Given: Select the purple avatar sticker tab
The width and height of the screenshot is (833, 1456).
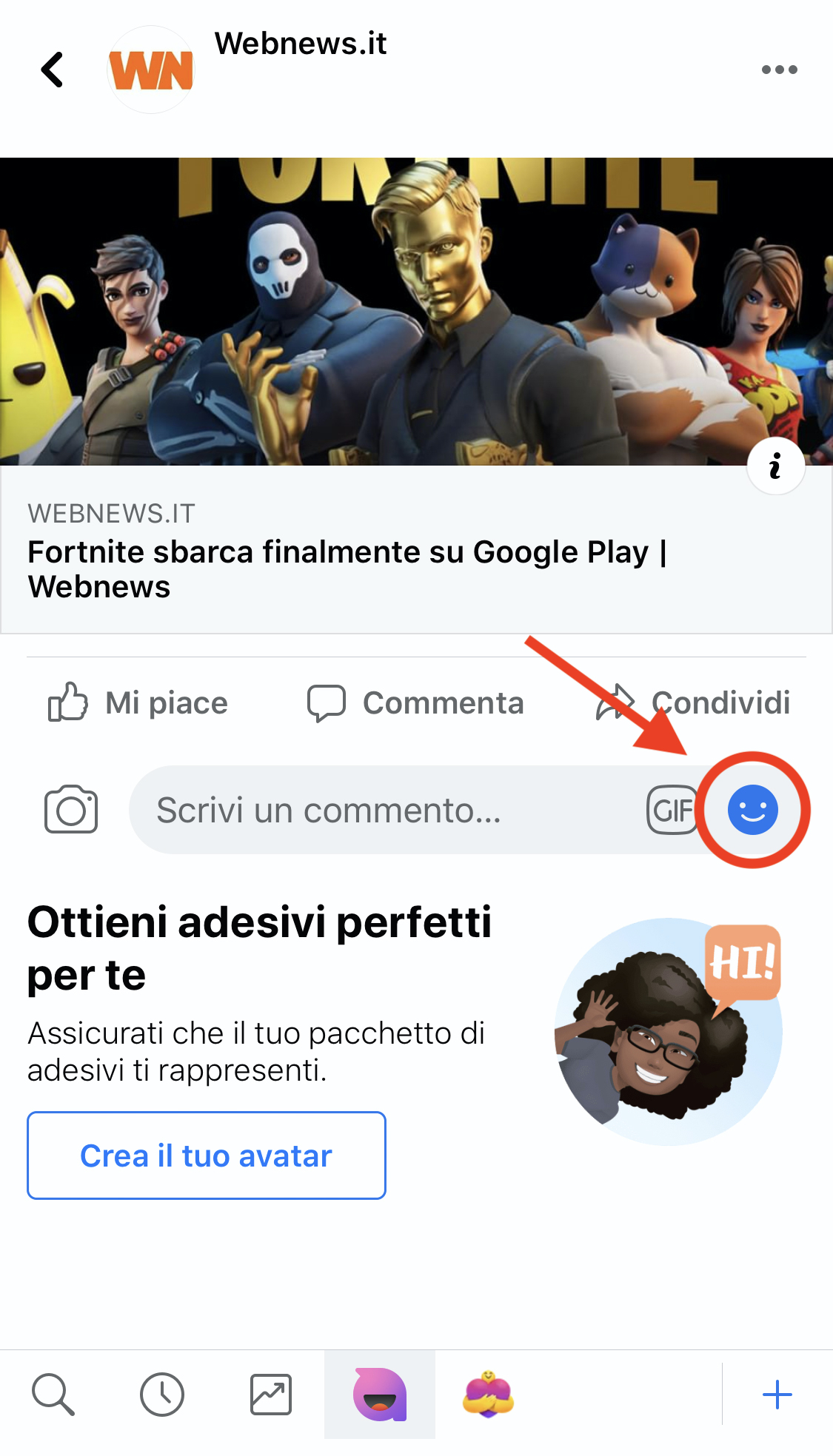Looking at the screenshot, I should 380,1395.
